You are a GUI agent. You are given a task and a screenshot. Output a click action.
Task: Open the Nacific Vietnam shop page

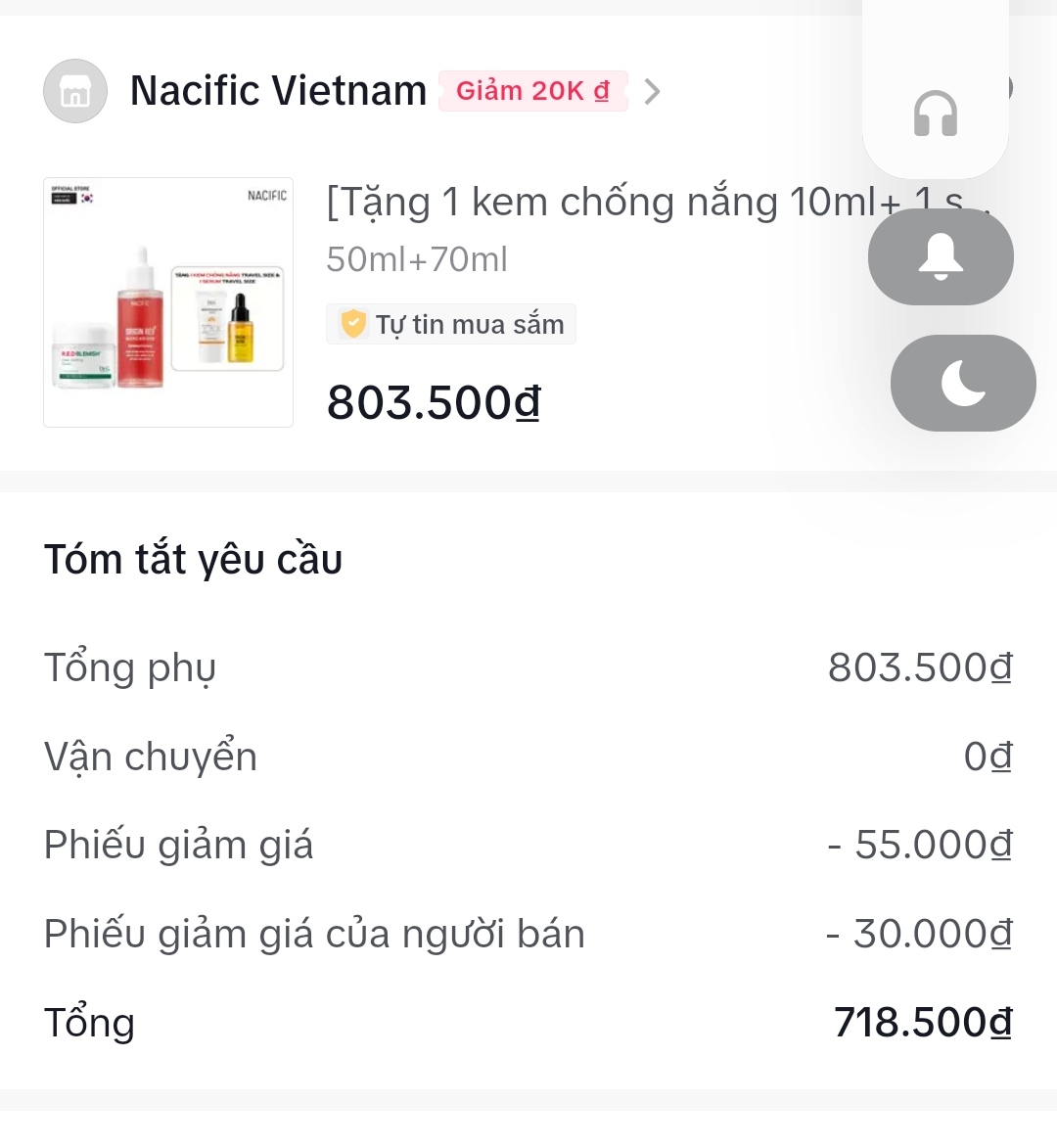(x=278, y=91)
